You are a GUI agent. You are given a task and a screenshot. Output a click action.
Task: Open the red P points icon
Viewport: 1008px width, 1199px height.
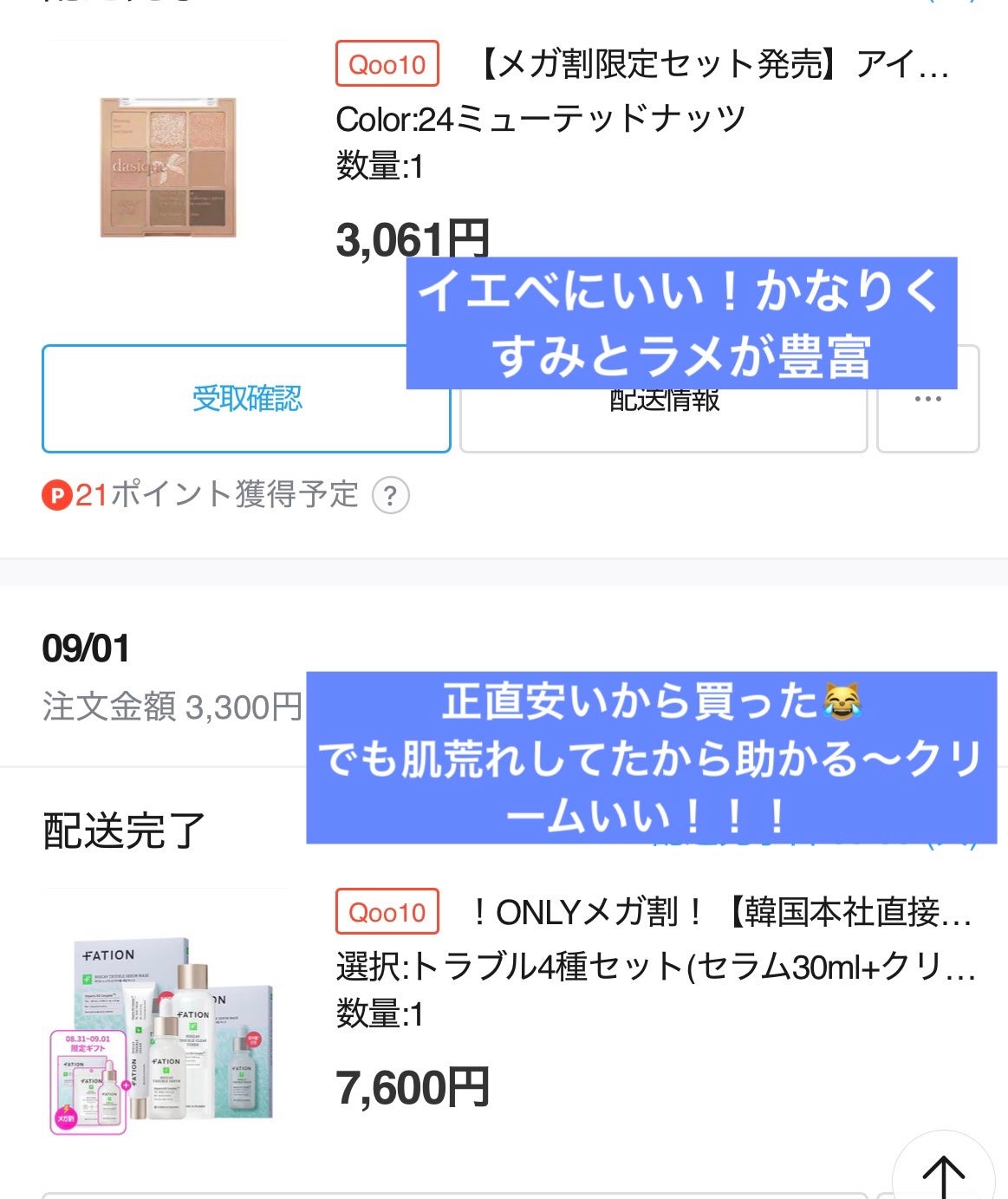click(x=58, y=495)
